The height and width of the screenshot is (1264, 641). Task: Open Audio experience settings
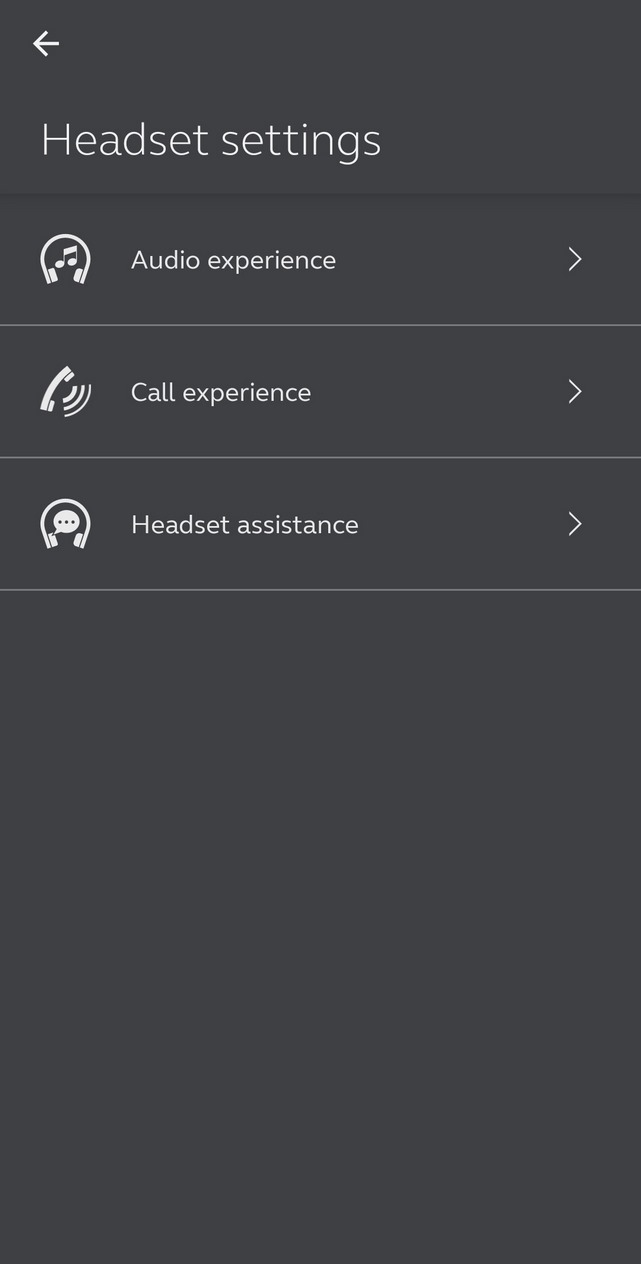(320, 260)
